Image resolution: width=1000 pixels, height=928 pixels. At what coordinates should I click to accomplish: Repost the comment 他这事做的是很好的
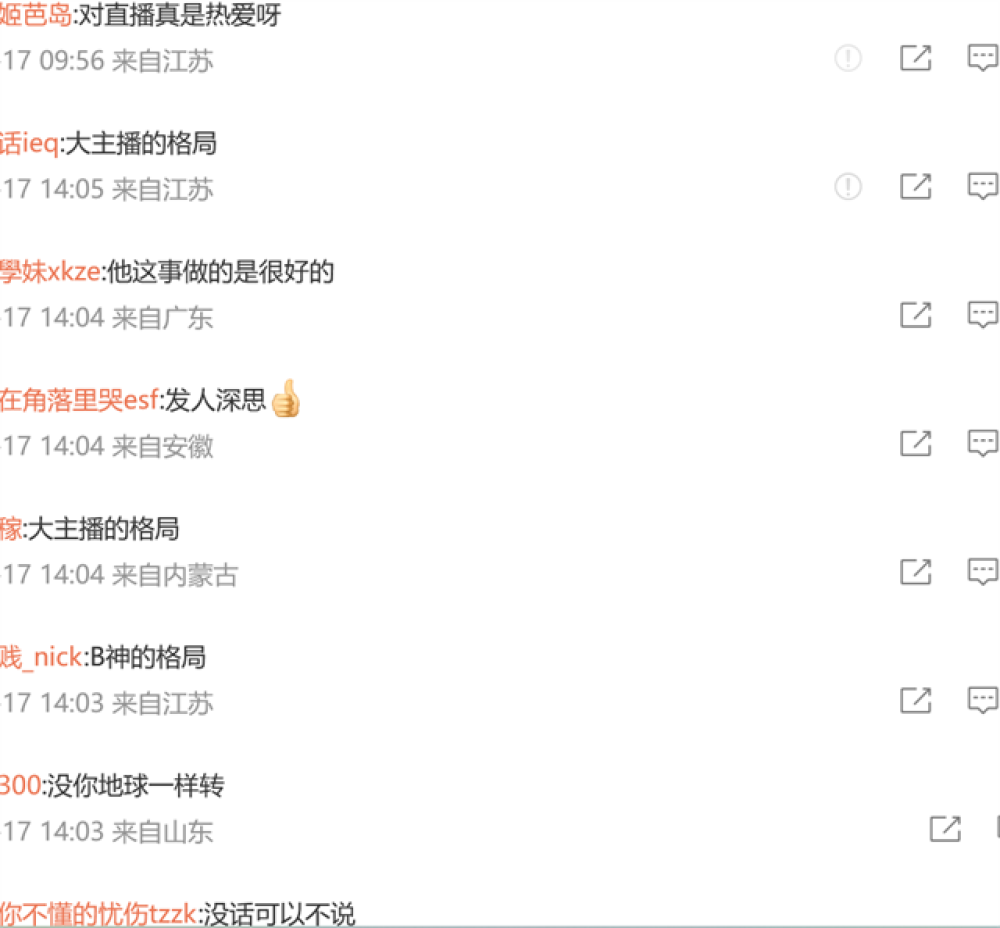pyautogui.click(x=915, y=315)
